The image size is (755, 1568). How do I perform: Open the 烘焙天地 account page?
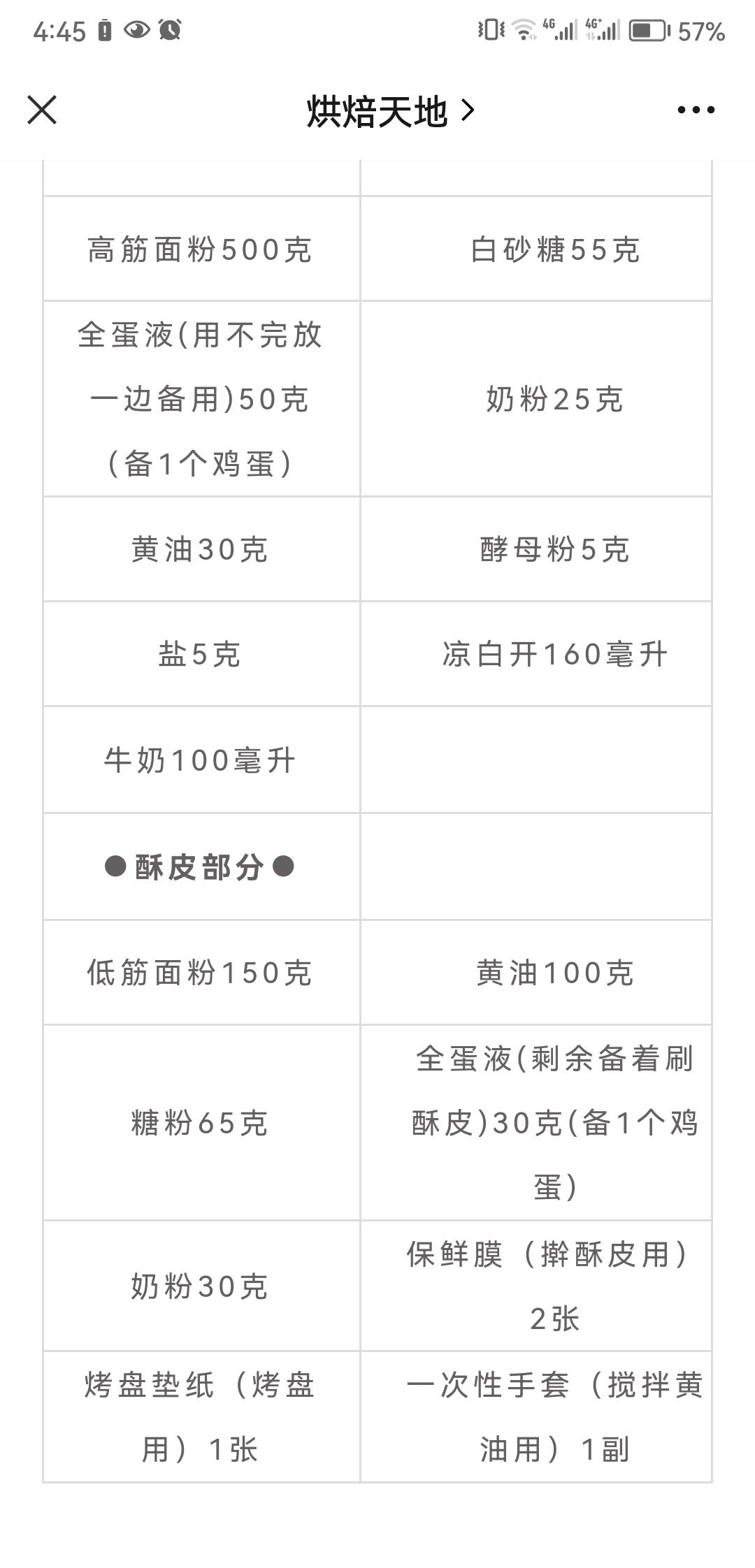[390, 111]
